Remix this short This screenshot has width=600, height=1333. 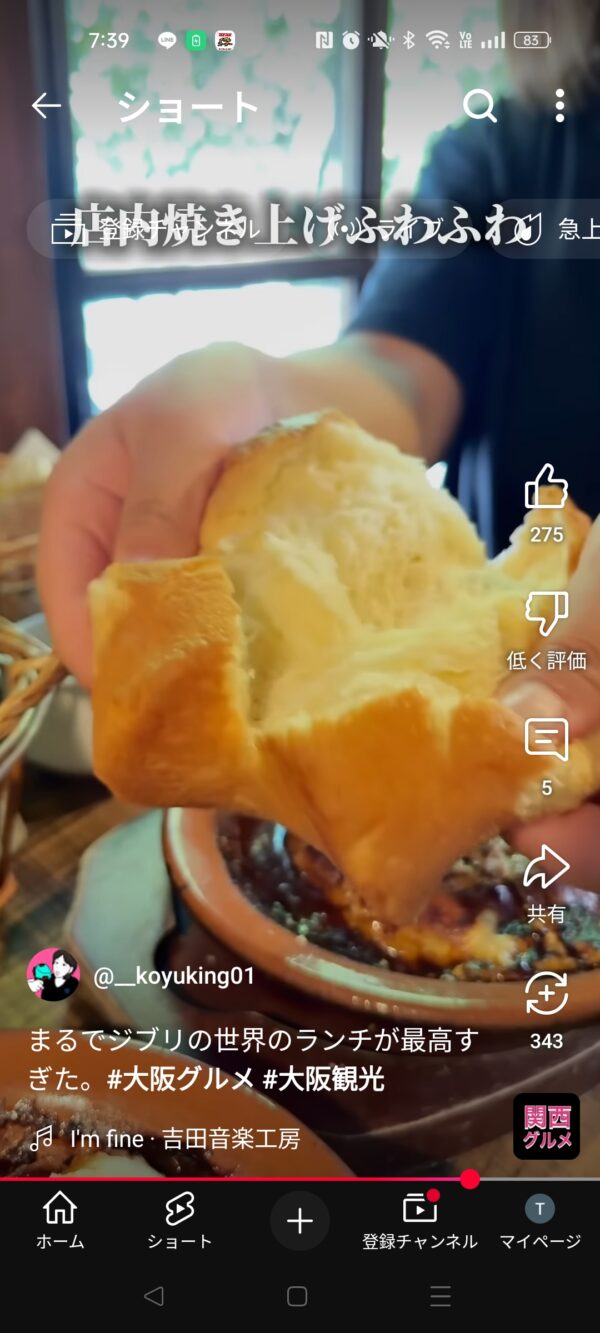pyautogui.click(x=546, y=995)
